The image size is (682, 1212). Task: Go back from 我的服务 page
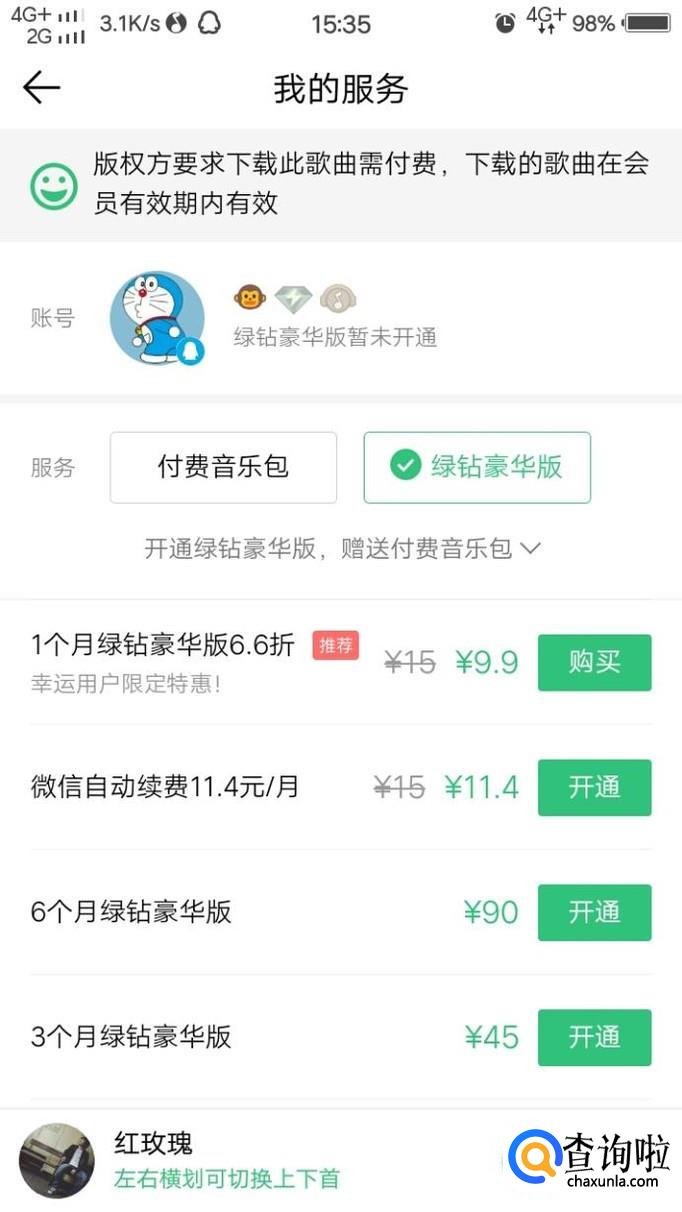[x=41, y=88]
